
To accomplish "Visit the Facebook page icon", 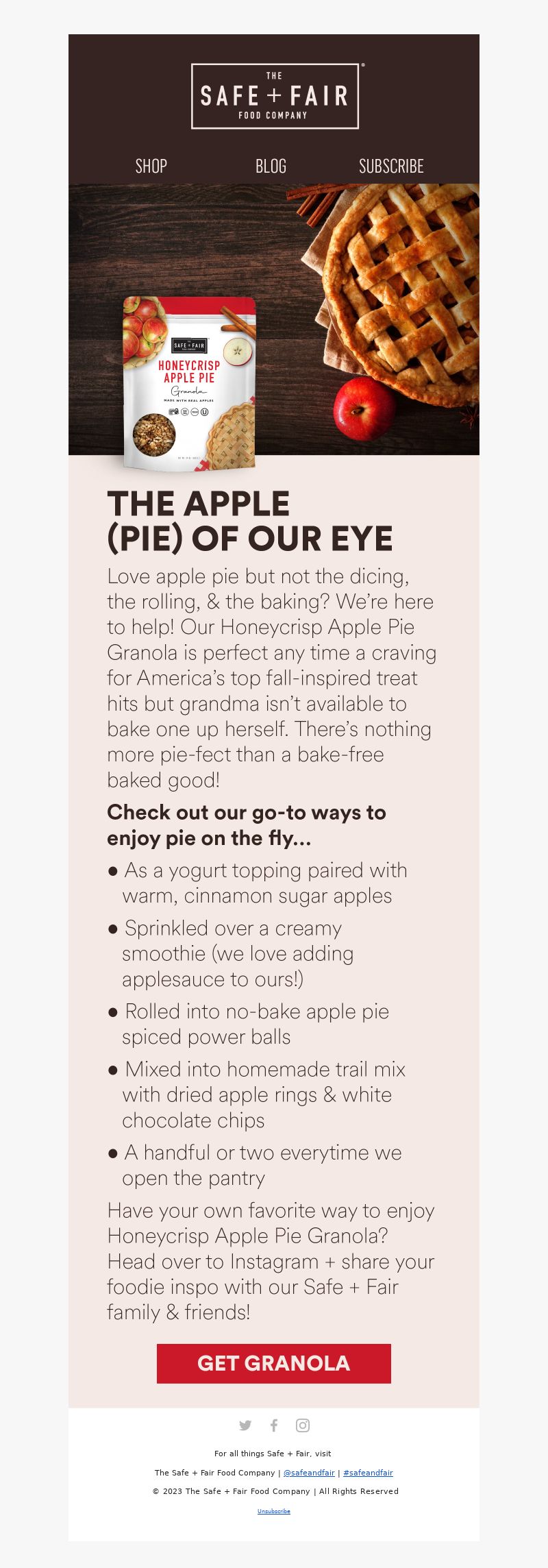I will tap(274, 1425).
